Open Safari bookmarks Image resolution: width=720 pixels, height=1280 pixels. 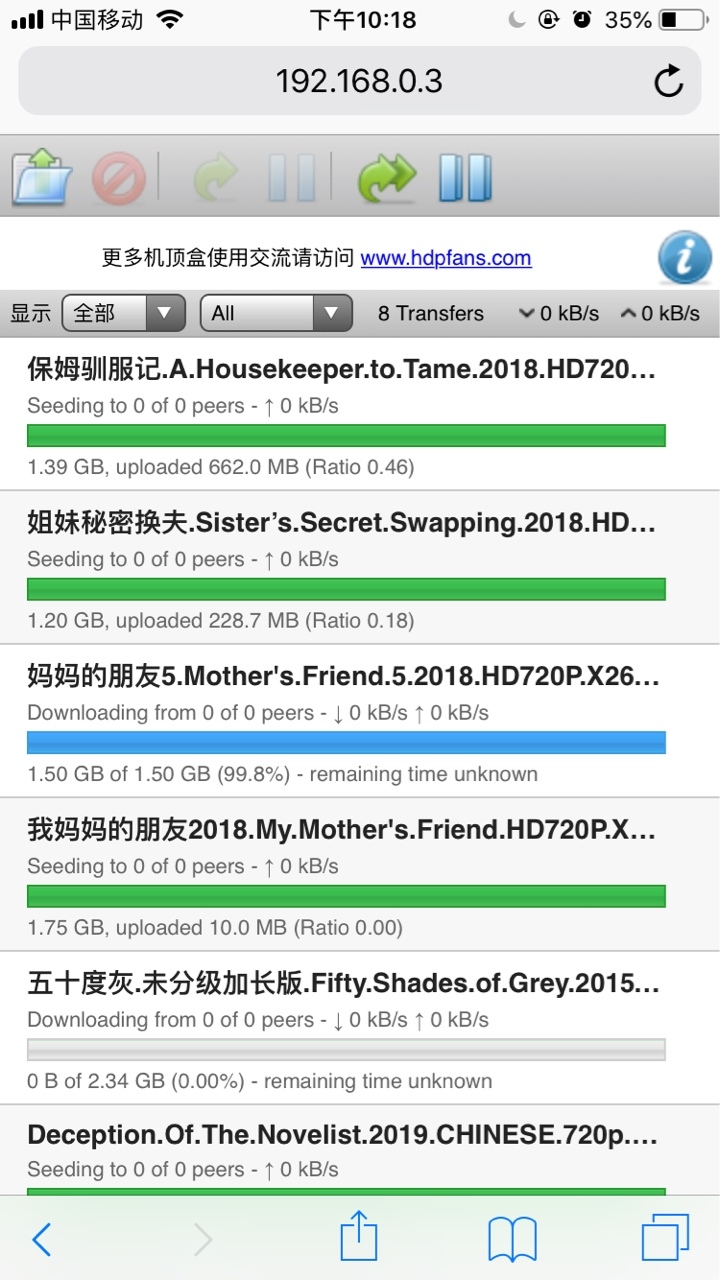(x=512, y=1240)
